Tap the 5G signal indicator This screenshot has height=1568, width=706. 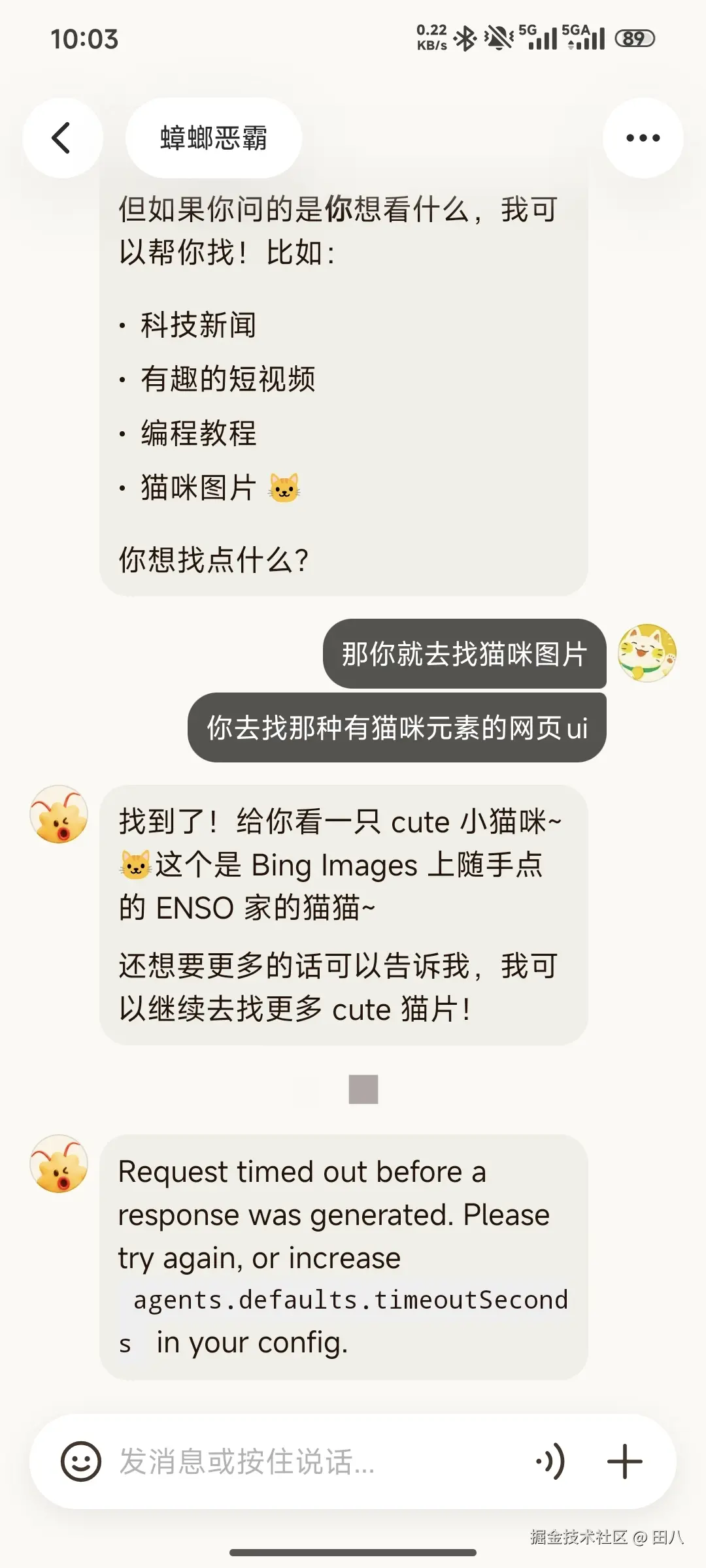tap(537, 38)
